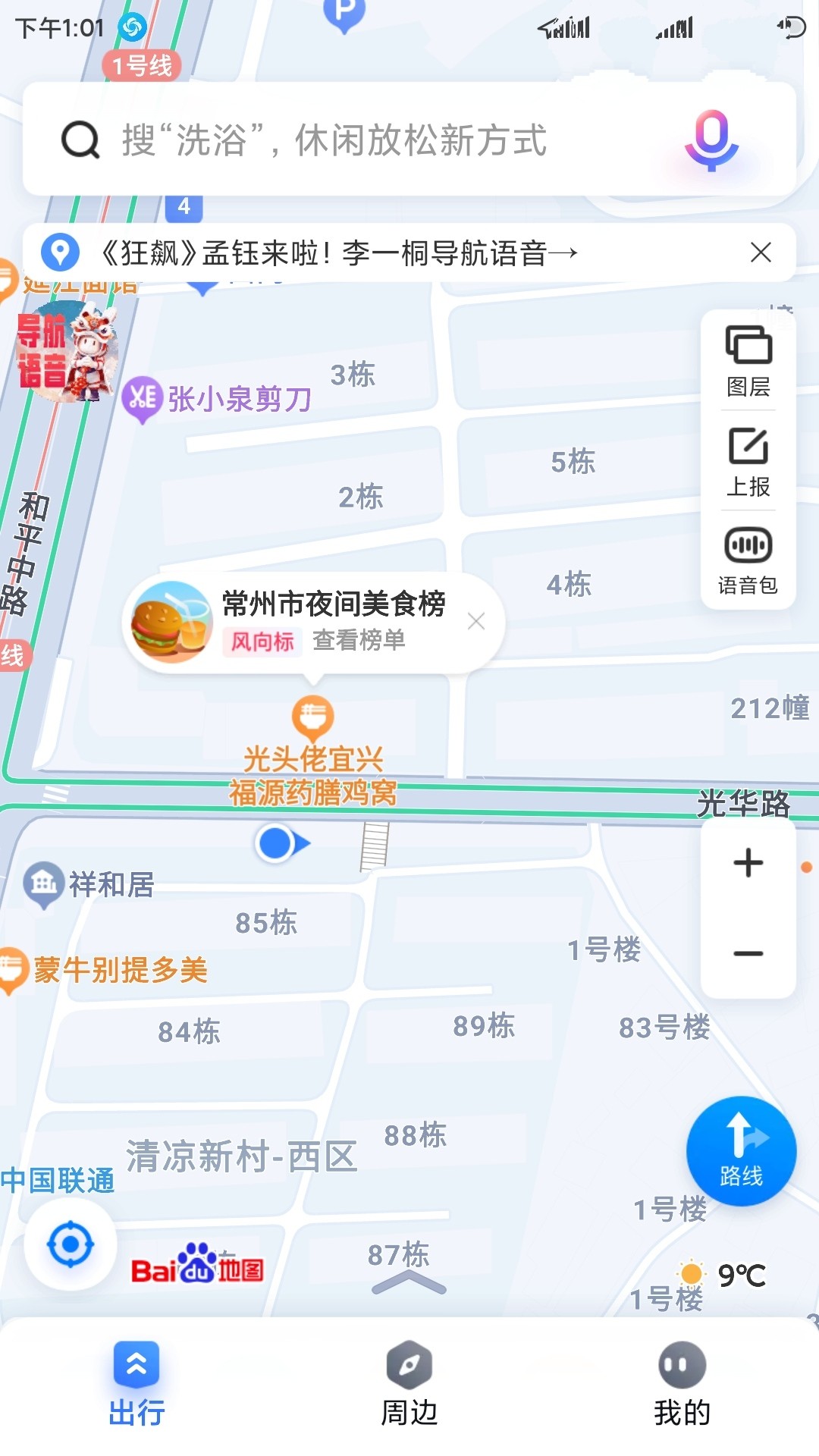
Task: Open the 我的 tab
Action: click(x=682, y=1383)
